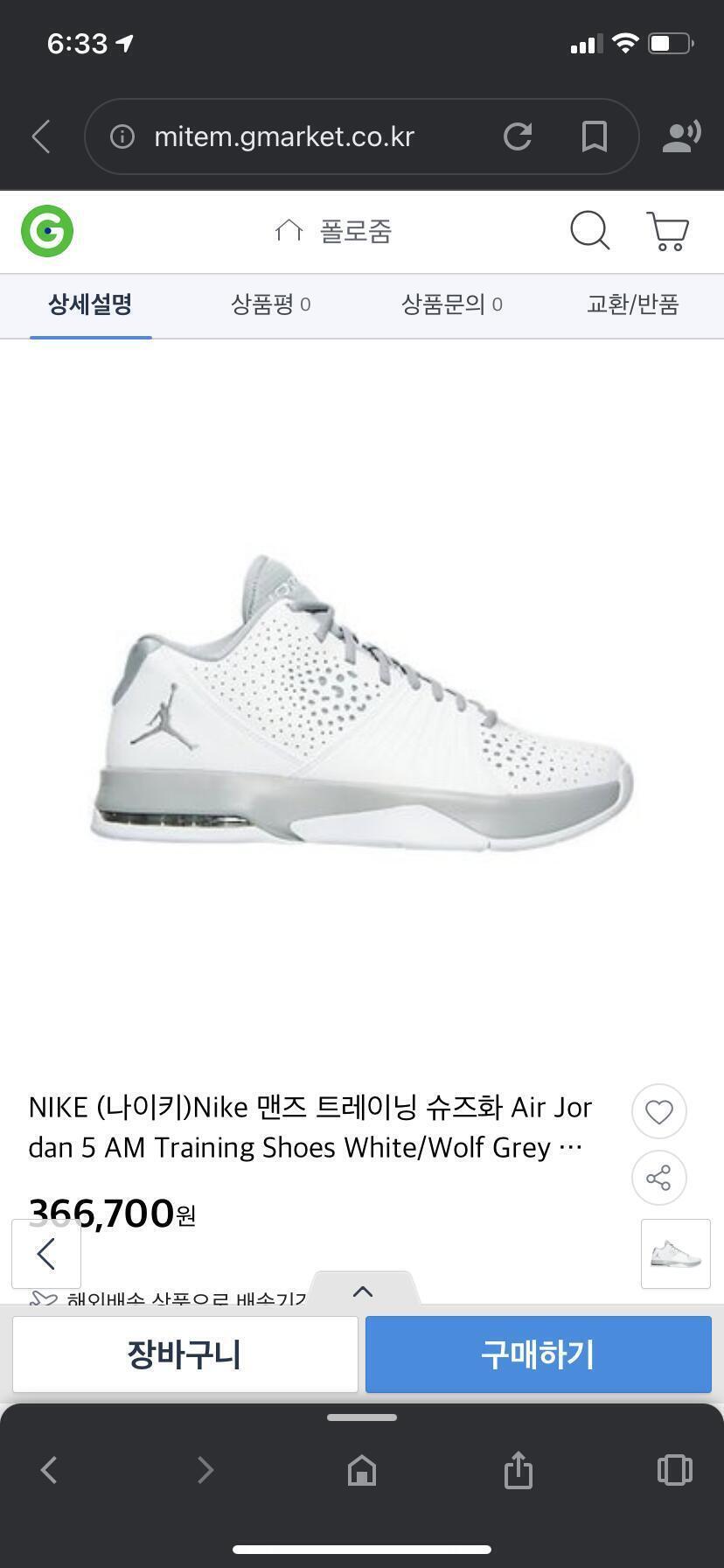
Task: Switch to the 상품평 tab
Action: (270, 304)
